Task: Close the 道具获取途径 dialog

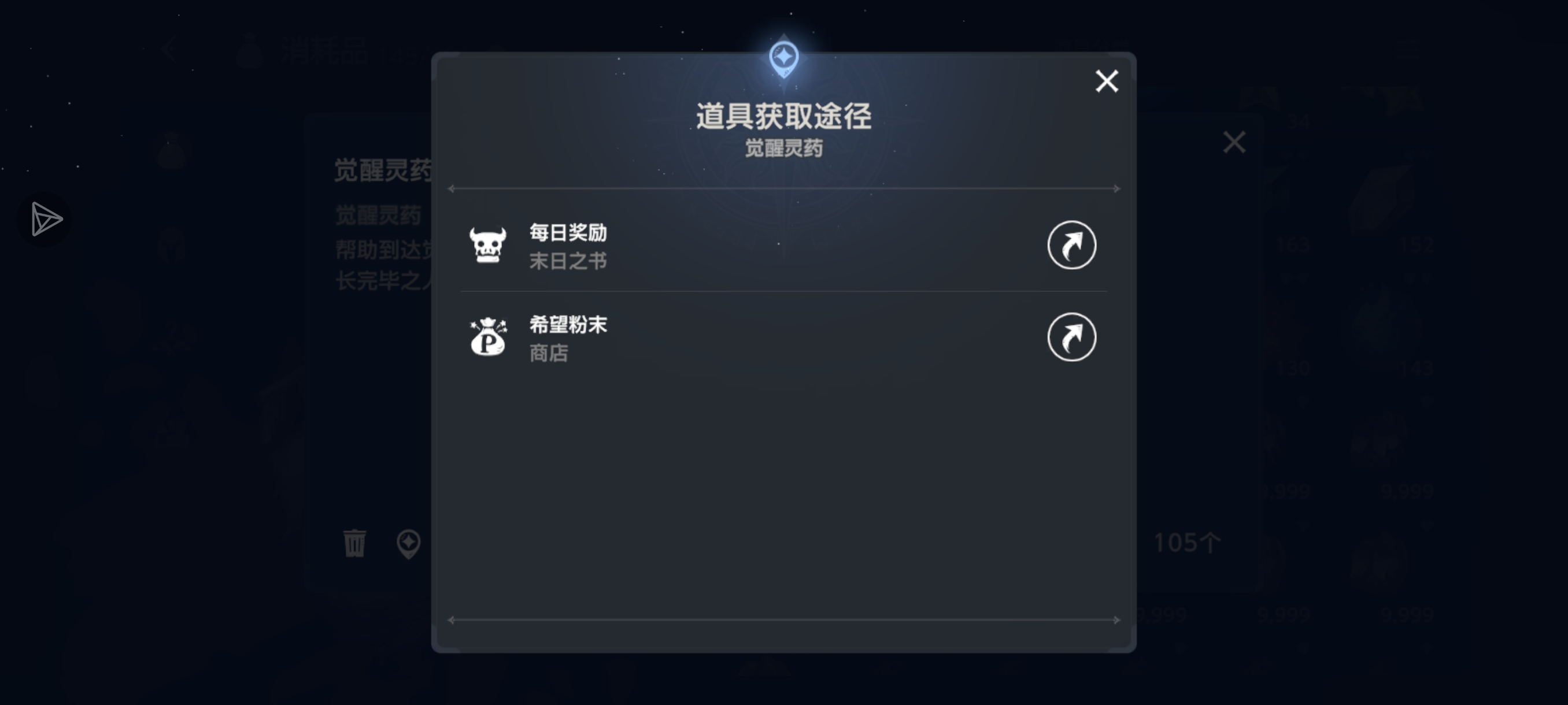Action: (x=1106, y=81)
